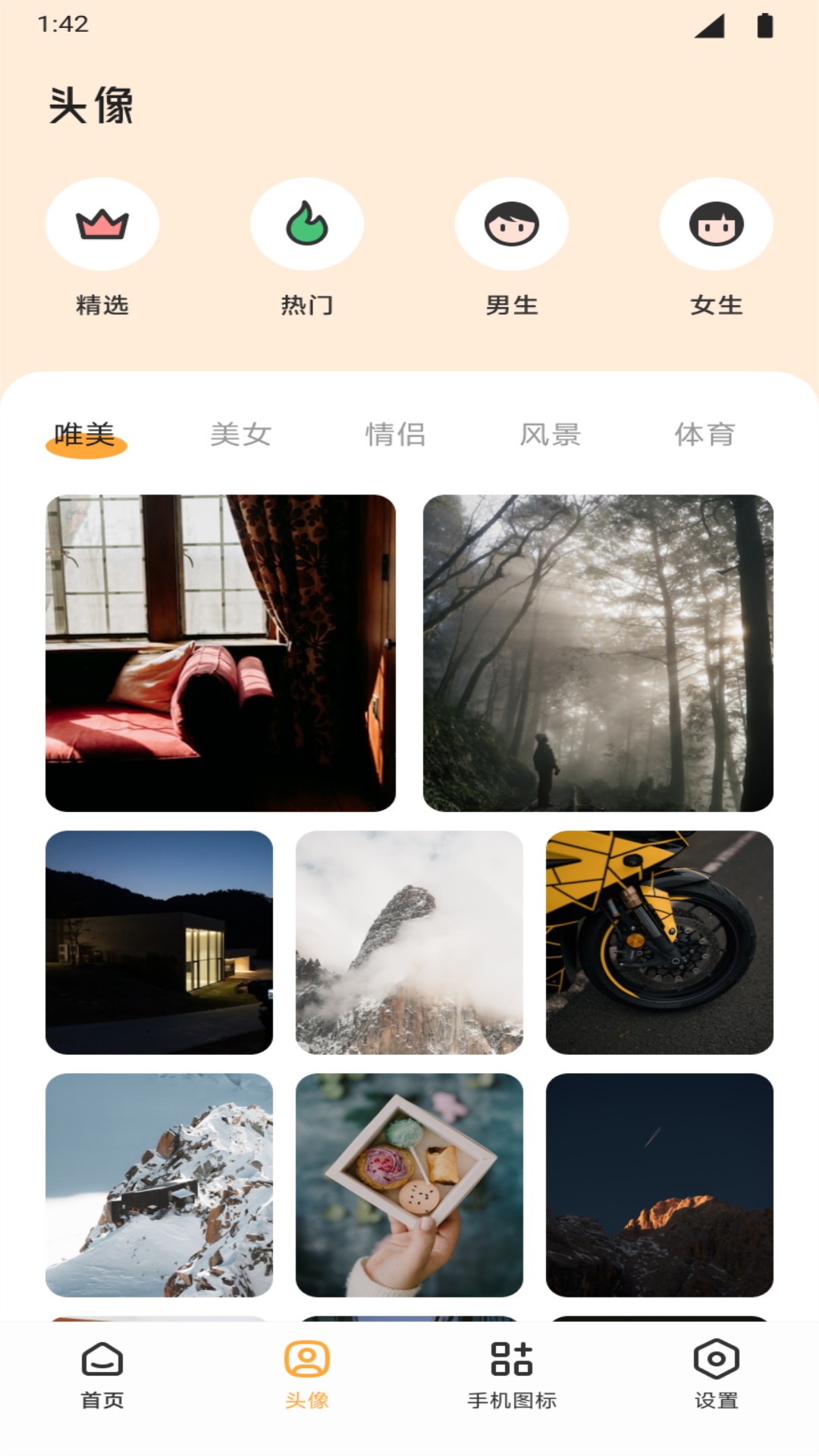Open the night building with lit windows picture

point(159,943)
